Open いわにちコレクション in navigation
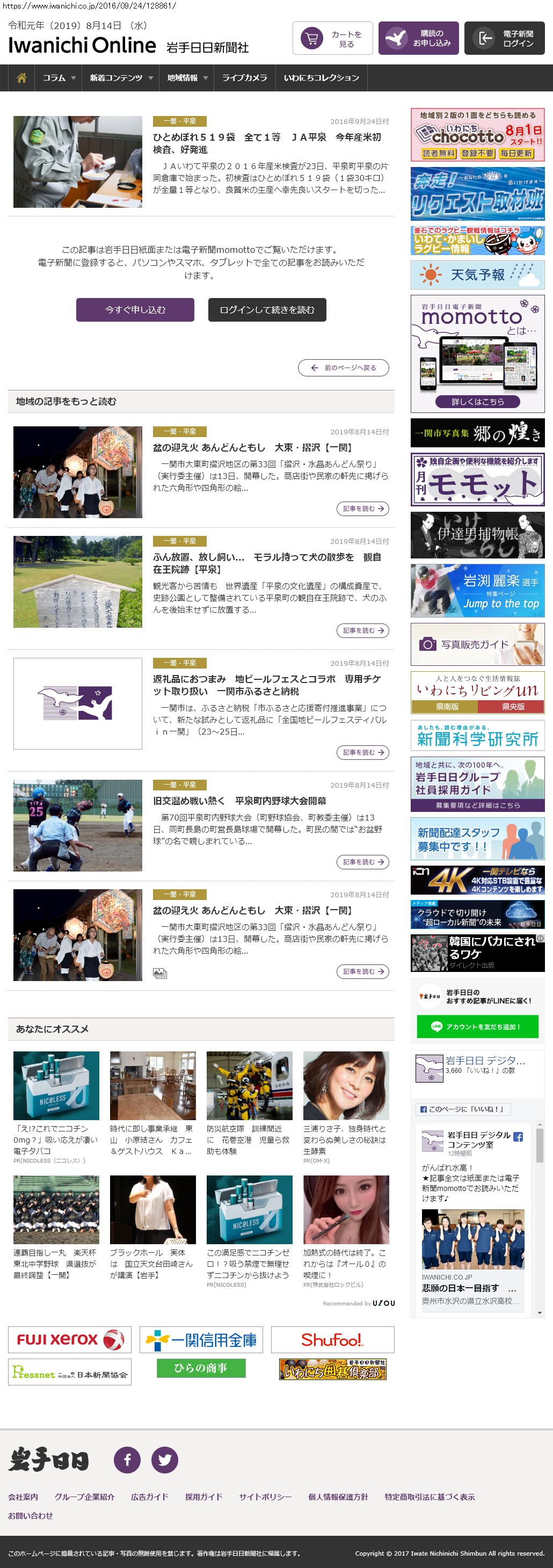 tap(321, 78)
